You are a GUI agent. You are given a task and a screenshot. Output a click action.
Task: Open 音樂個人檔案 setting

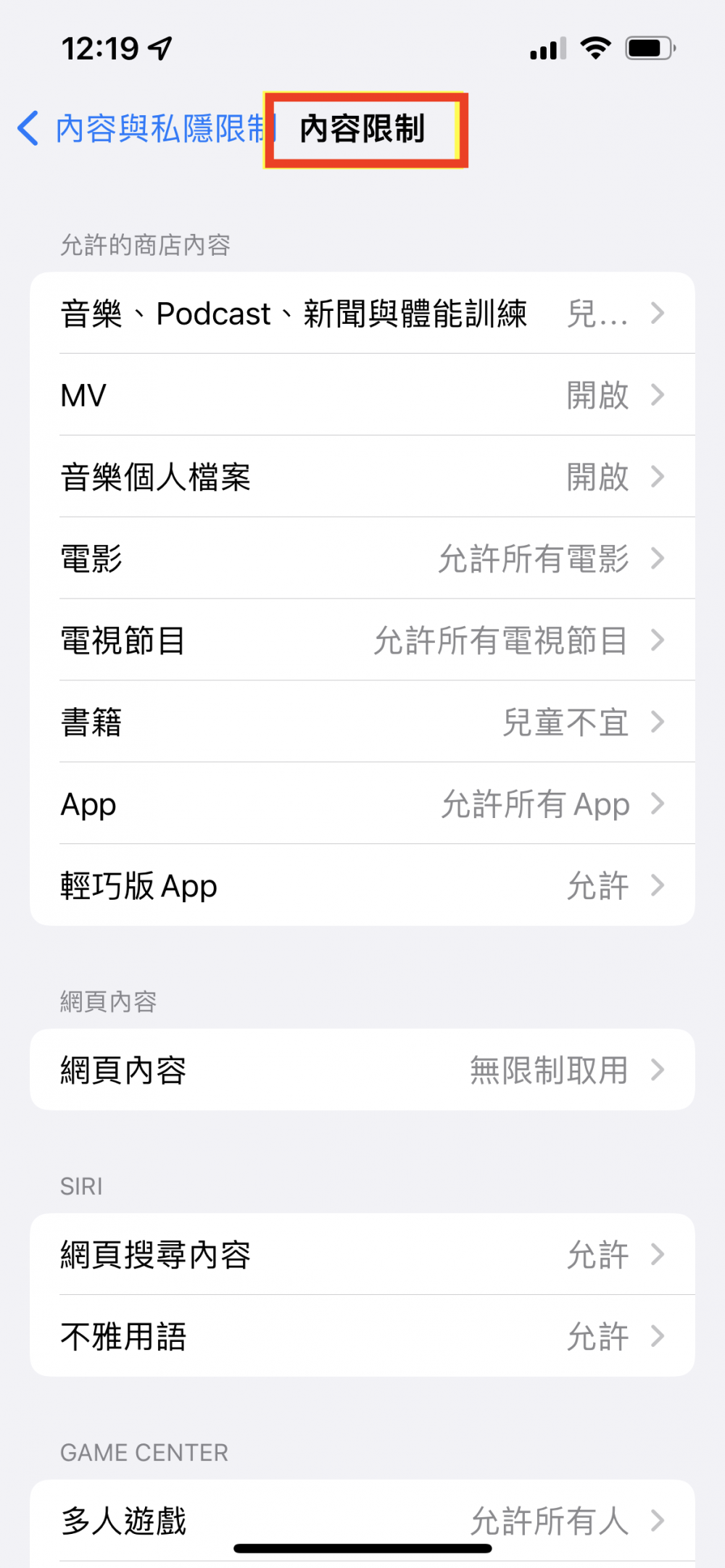coord(362,478)
